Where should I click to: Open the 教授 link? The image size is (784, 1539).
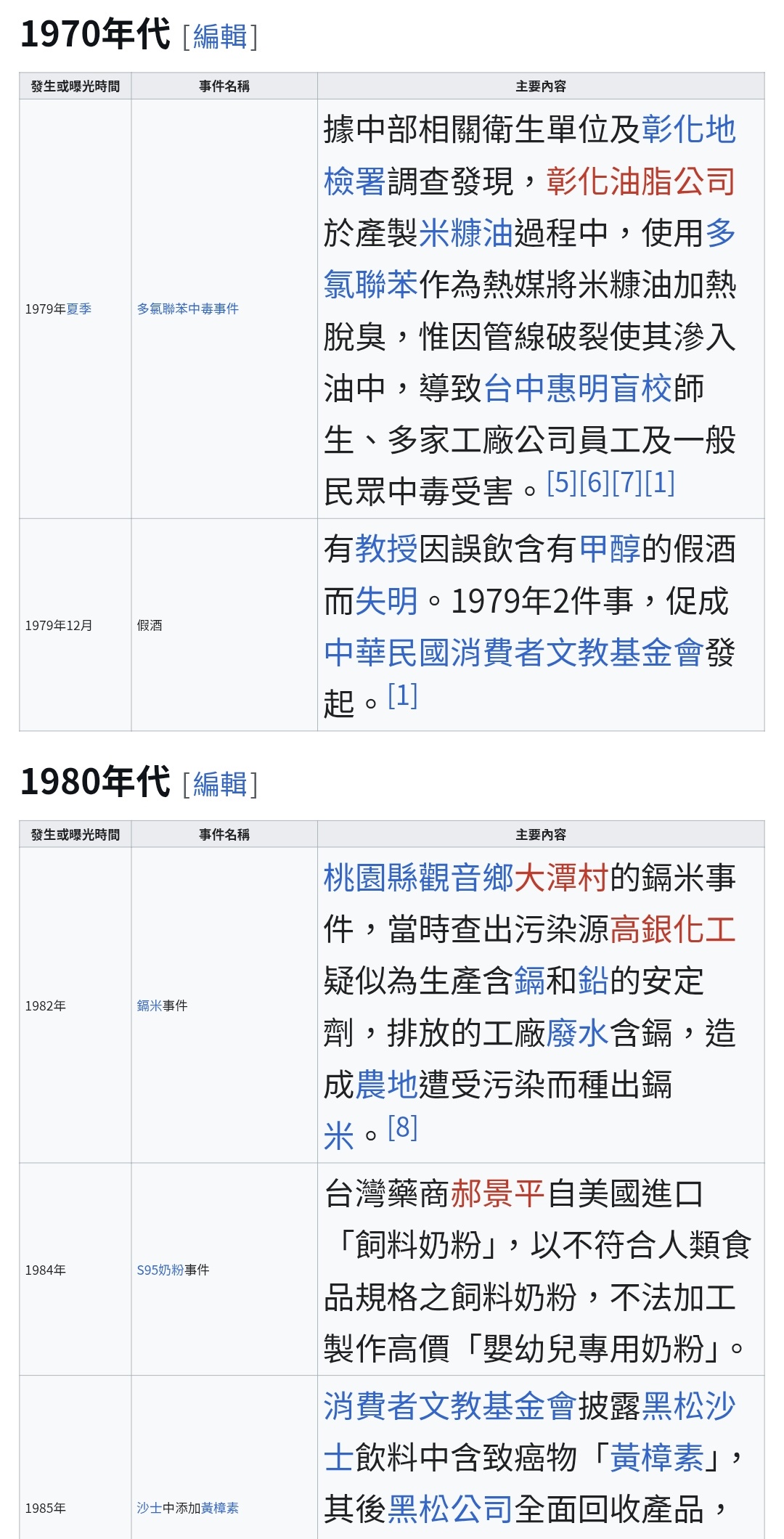coord(387,549)
